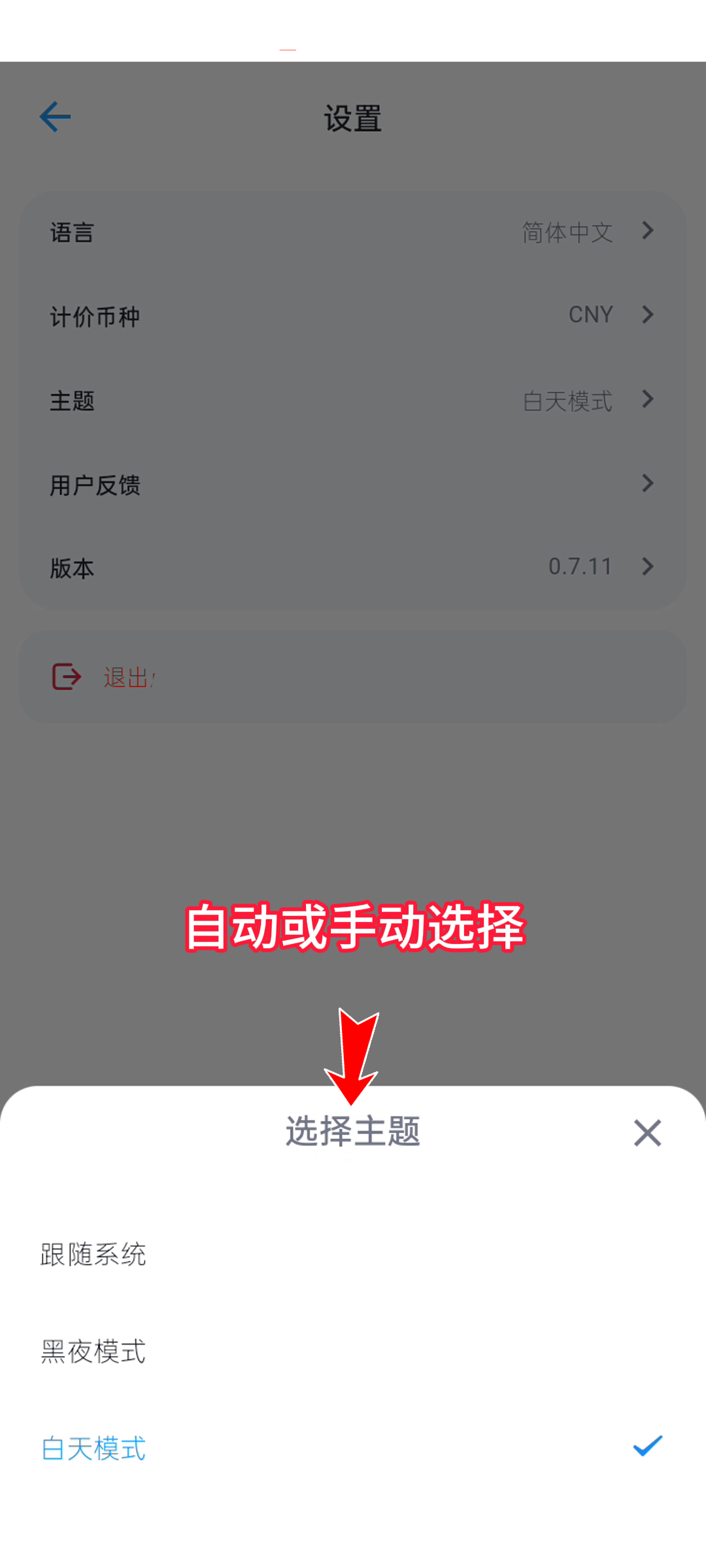The height and width of the screenshot is (1568, 706).
Task: Select the 跟随系统 theme option
Action: 93,1254
